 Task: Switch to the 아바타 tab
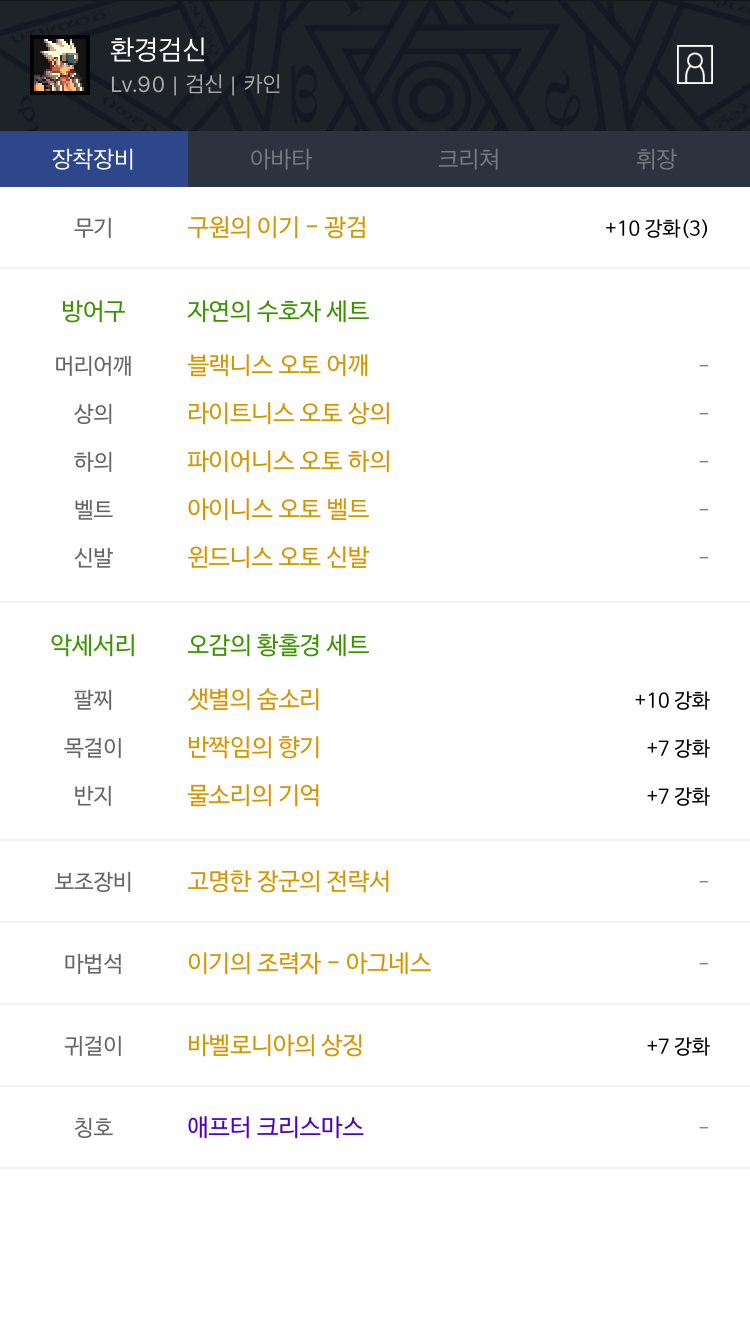(x=281, y=159)
